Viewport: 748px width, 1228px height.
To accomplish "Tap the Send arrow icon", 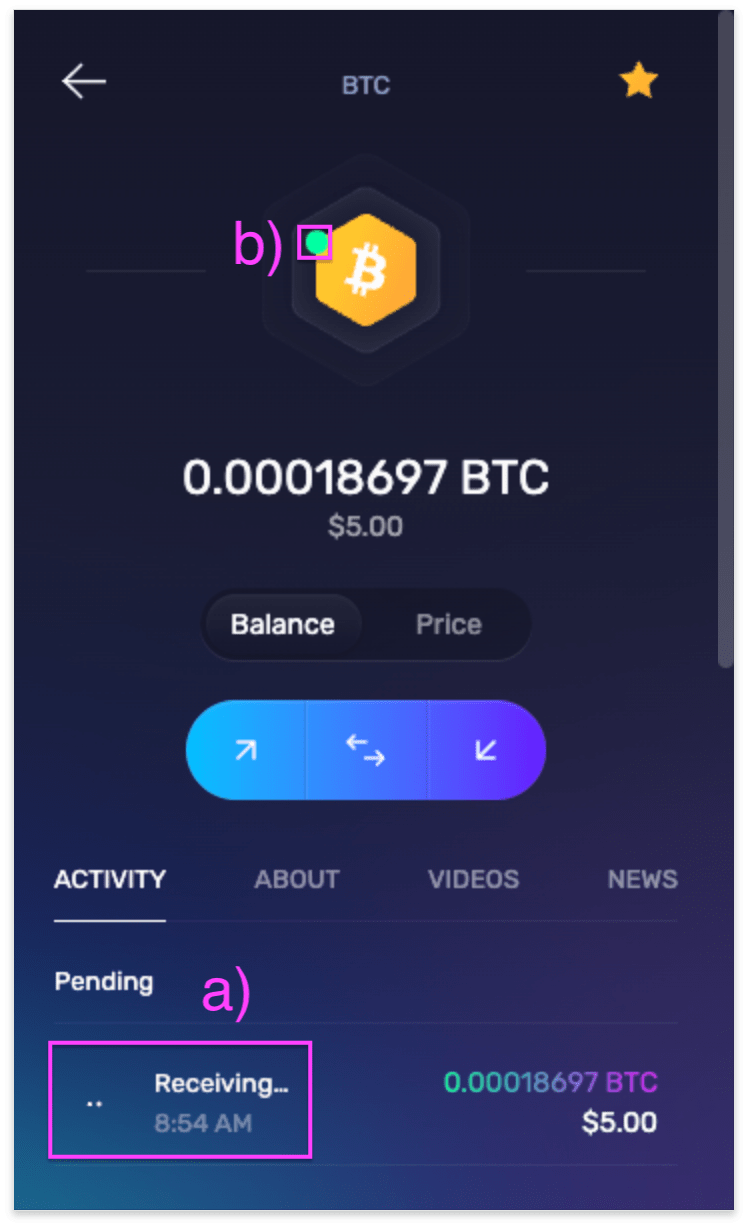I will point(246,750).
